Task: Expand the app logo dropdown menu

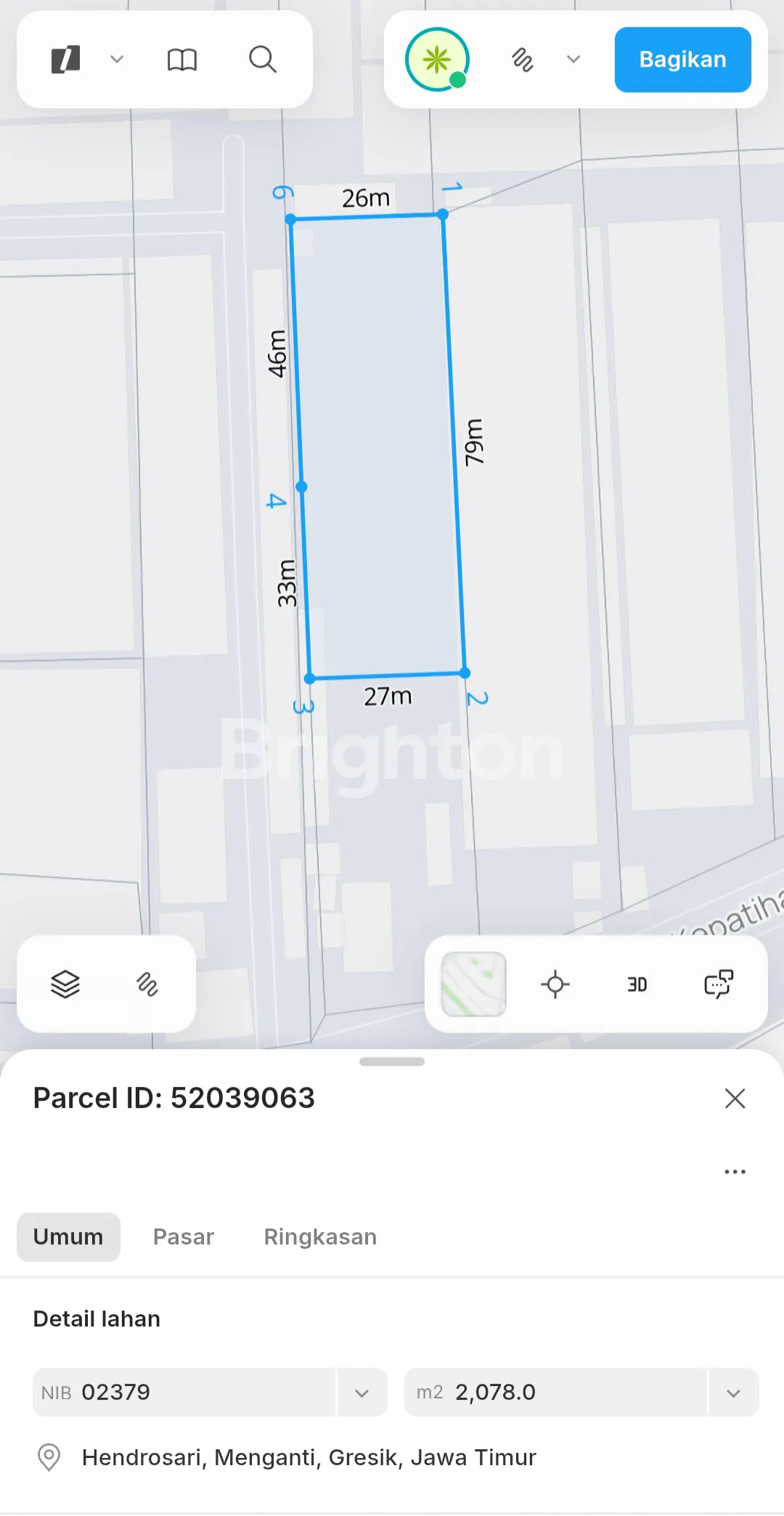Action: [x=116, y=60]
